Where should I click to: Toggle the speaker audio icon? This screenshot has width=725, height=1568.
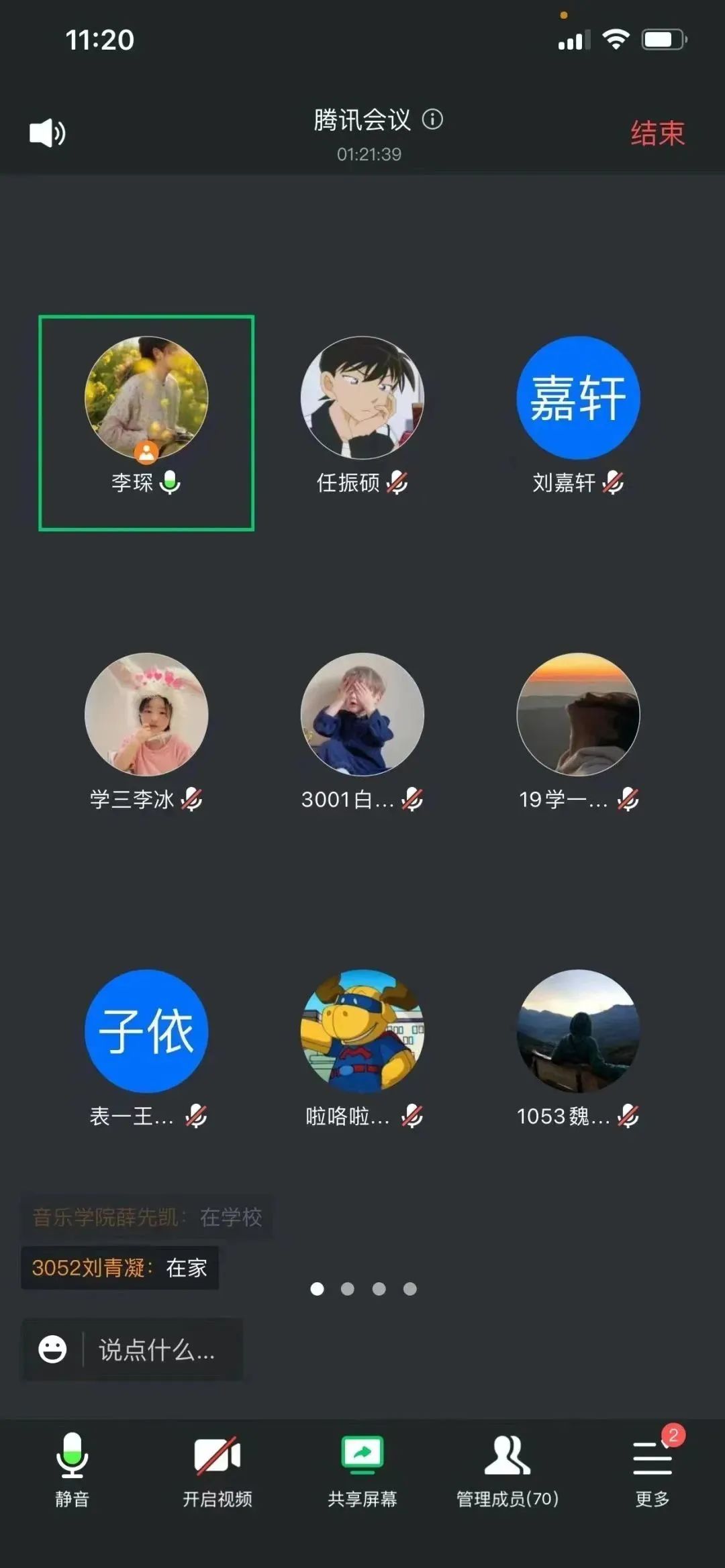coord(47,133)
